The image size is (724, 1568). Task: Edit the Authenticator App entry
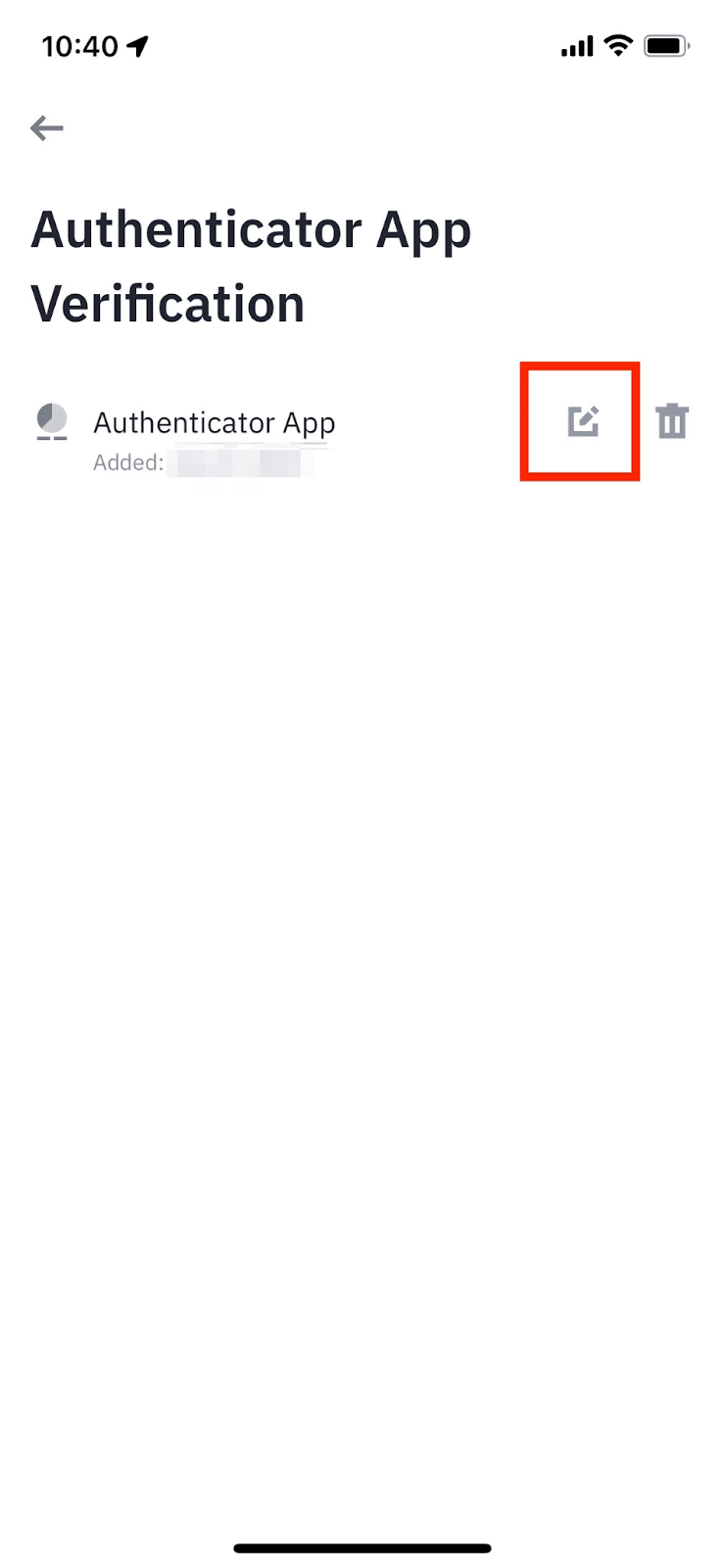tap(583, 421)
